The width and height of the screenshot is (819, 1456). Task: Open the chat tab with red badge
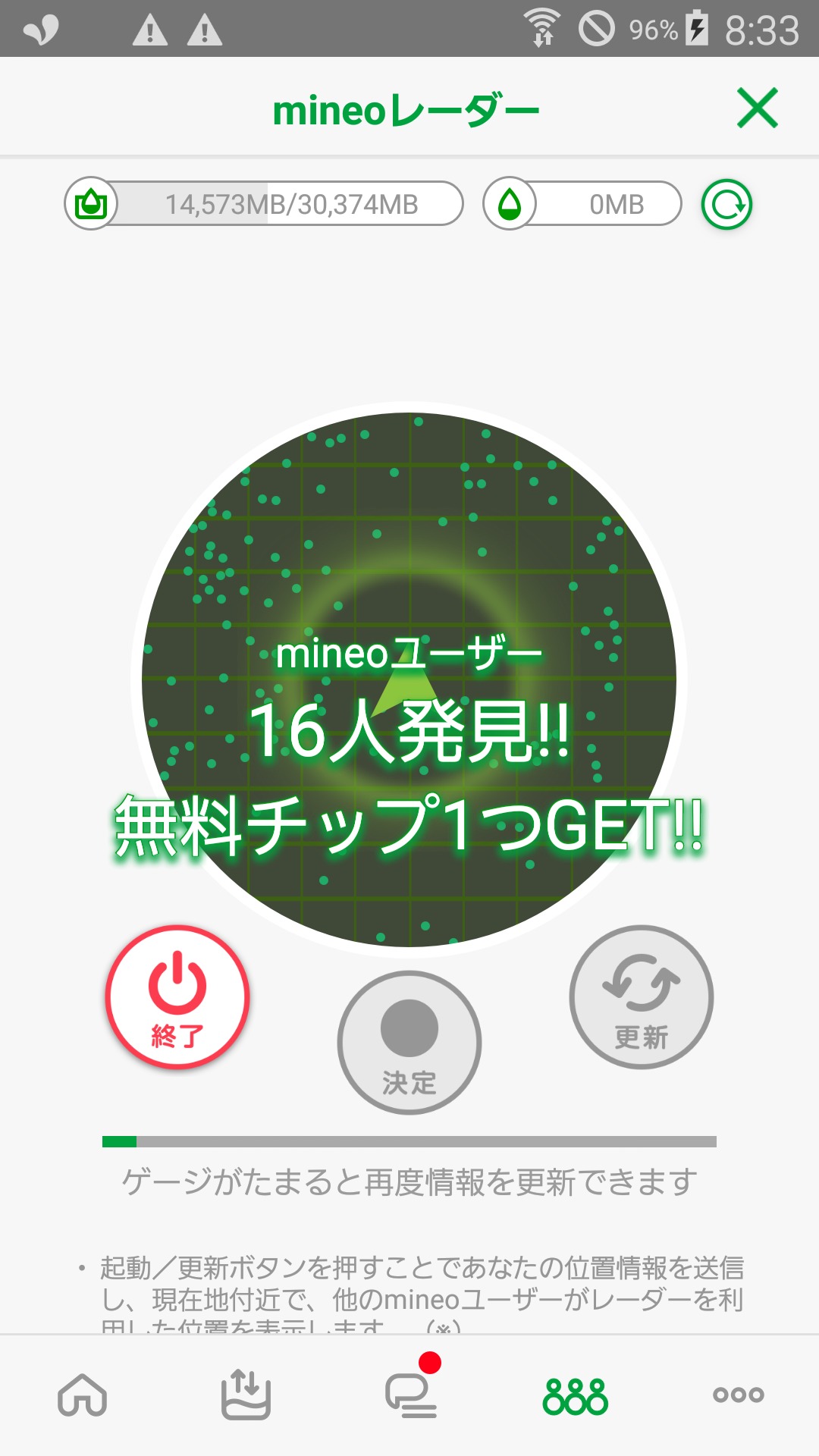pyautogui.click(x=411, y=1395)
